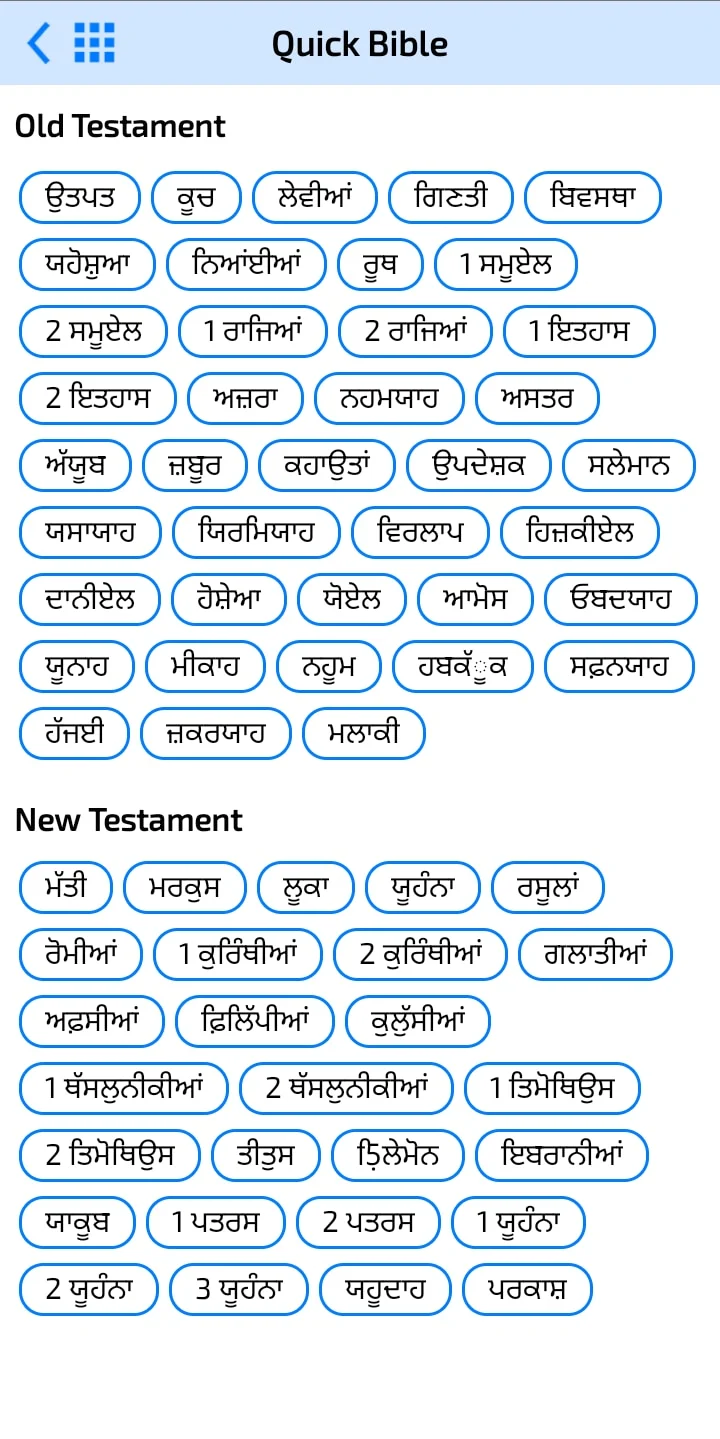720x1439 pixels.
Task: Open the ਪਰਕਾਸ਼ book
Action: pyautogui.click(x=527, y=1289)
